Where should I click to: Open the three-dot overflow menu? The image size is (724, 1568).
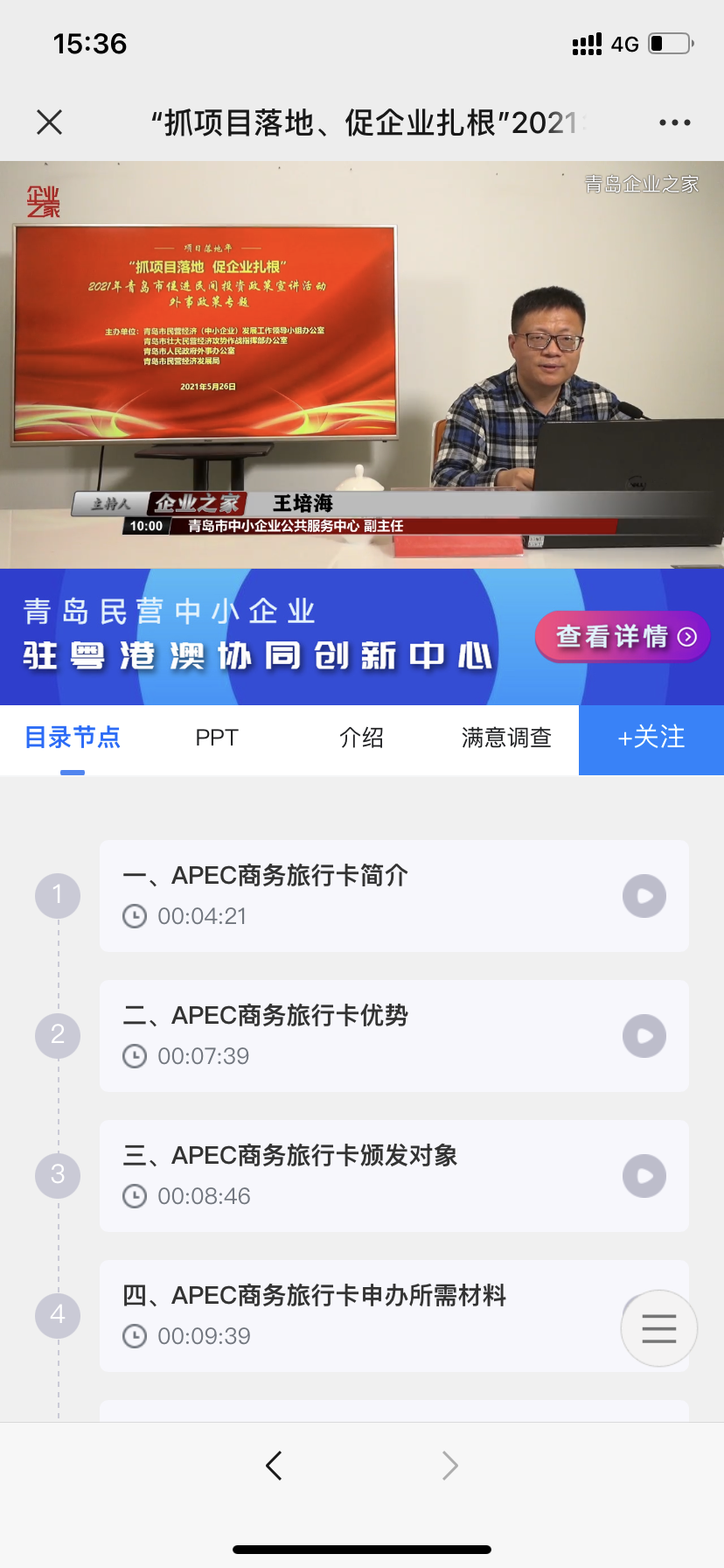click(x=674, y=122)
